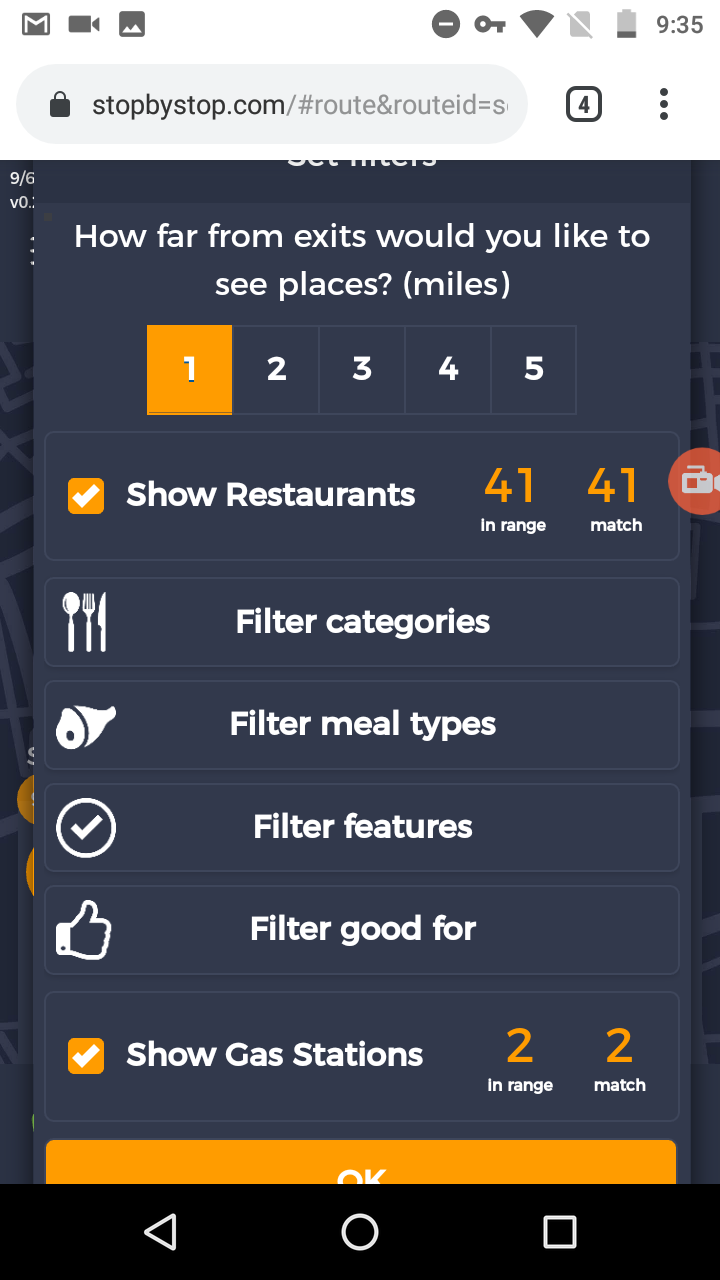The width and height of the screenshot is (720, 1280).
Task: Select 2 miles distance from exits
Action: pyautogui.click(x=276, y=369)
